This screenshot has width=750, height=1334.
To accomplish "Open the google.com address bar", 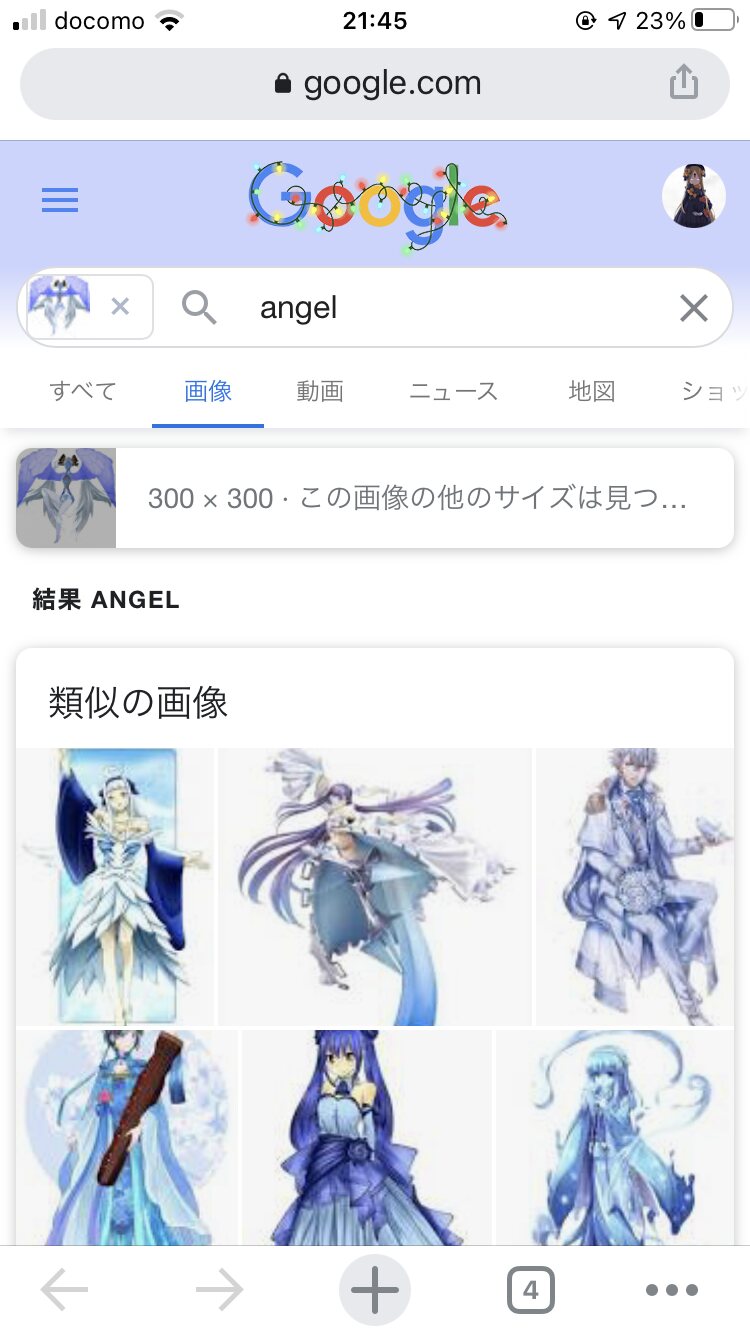I will coord(375,84).
